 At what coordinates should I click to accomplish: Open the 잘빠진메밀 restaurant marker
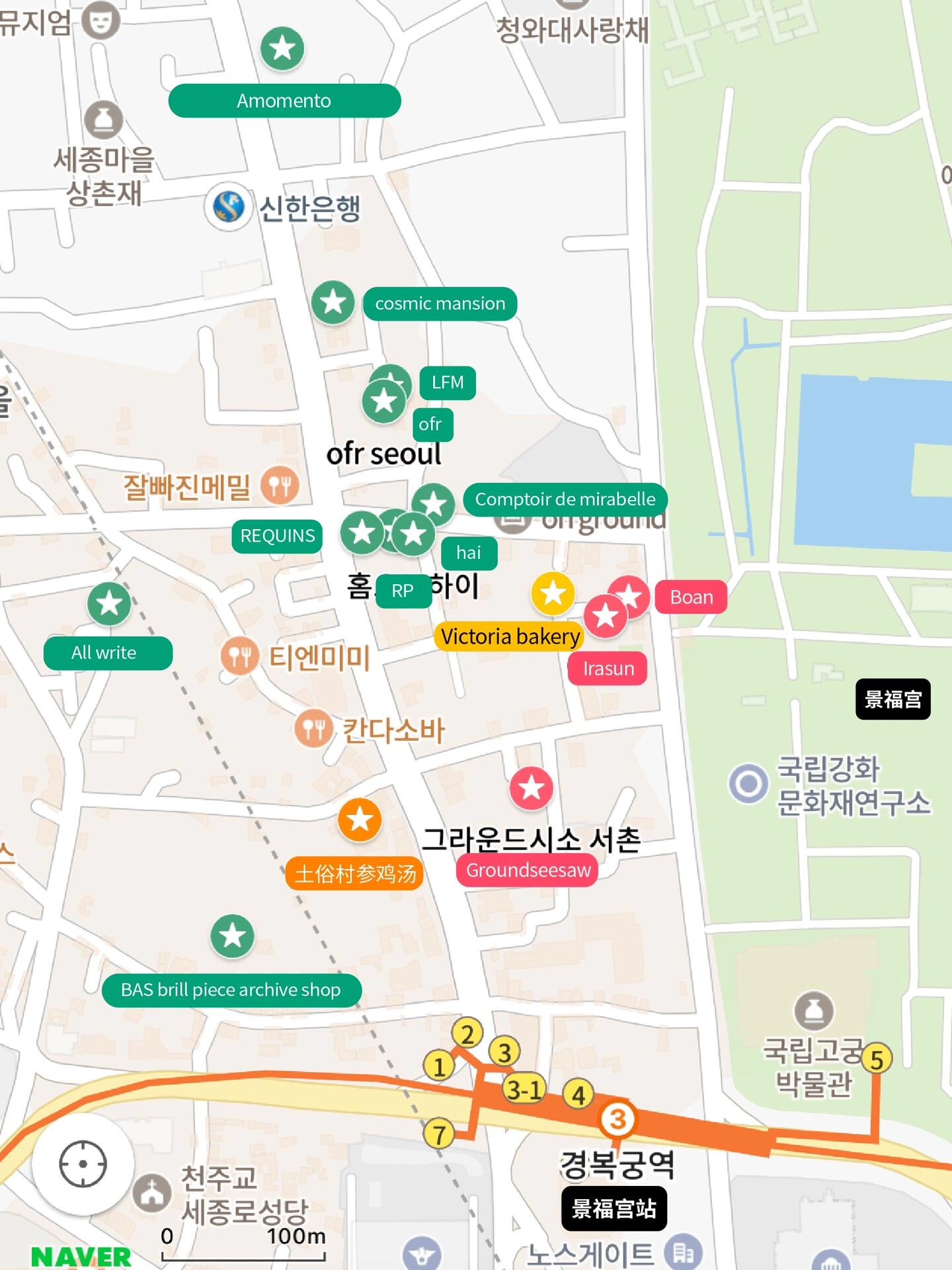coord(279,486)
